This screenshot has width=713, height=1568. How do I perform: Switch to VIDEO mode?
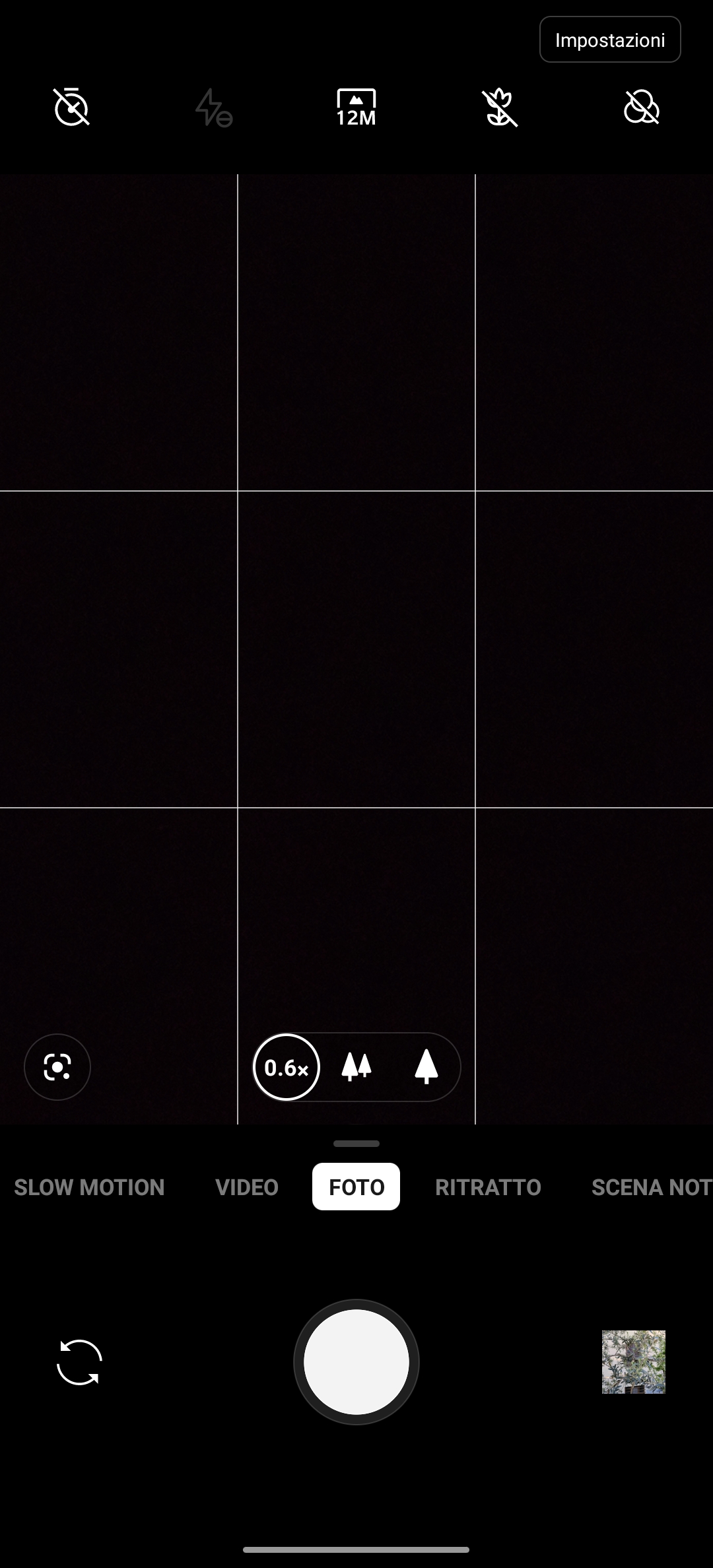coord(247,1187)
